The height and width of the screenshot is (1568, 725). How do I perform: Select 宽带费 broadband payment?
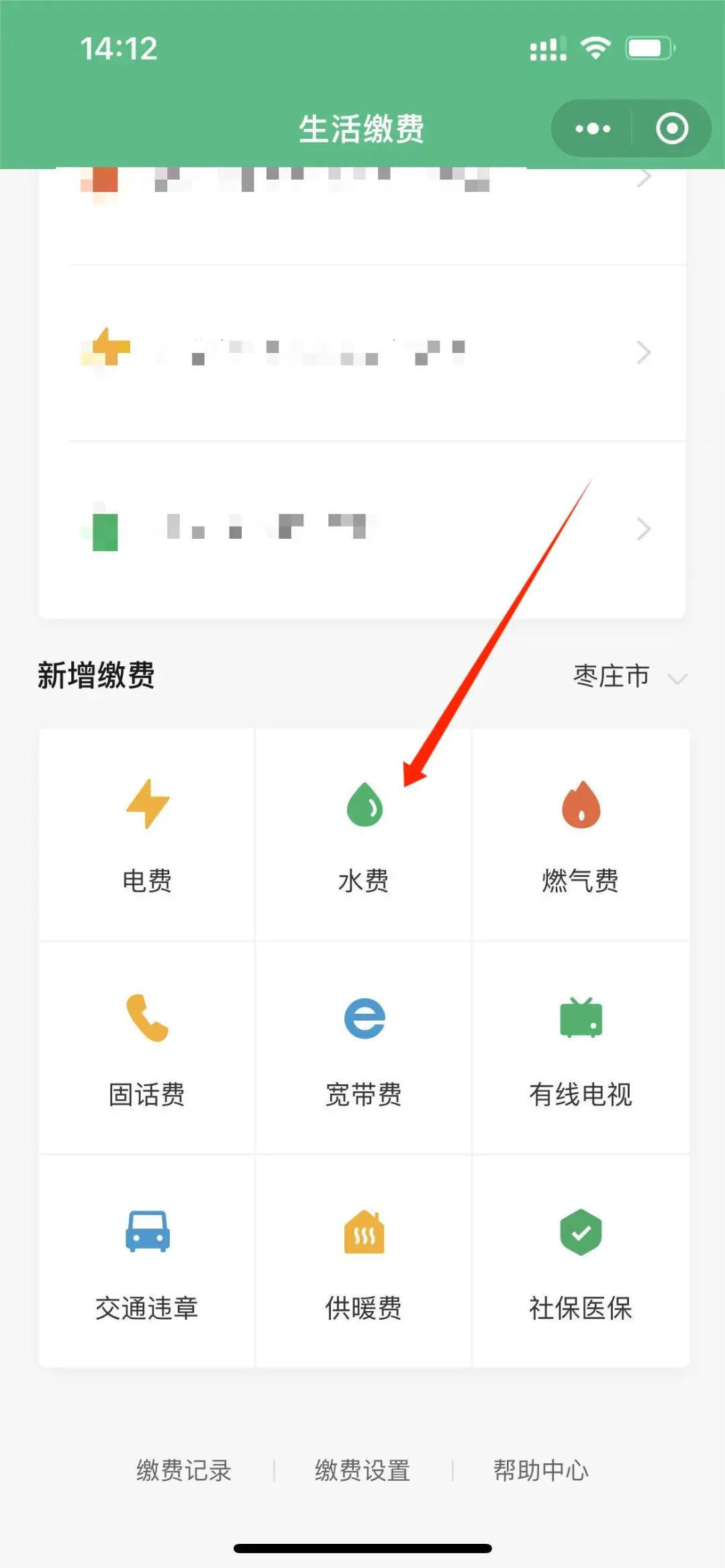[363, 1048]
